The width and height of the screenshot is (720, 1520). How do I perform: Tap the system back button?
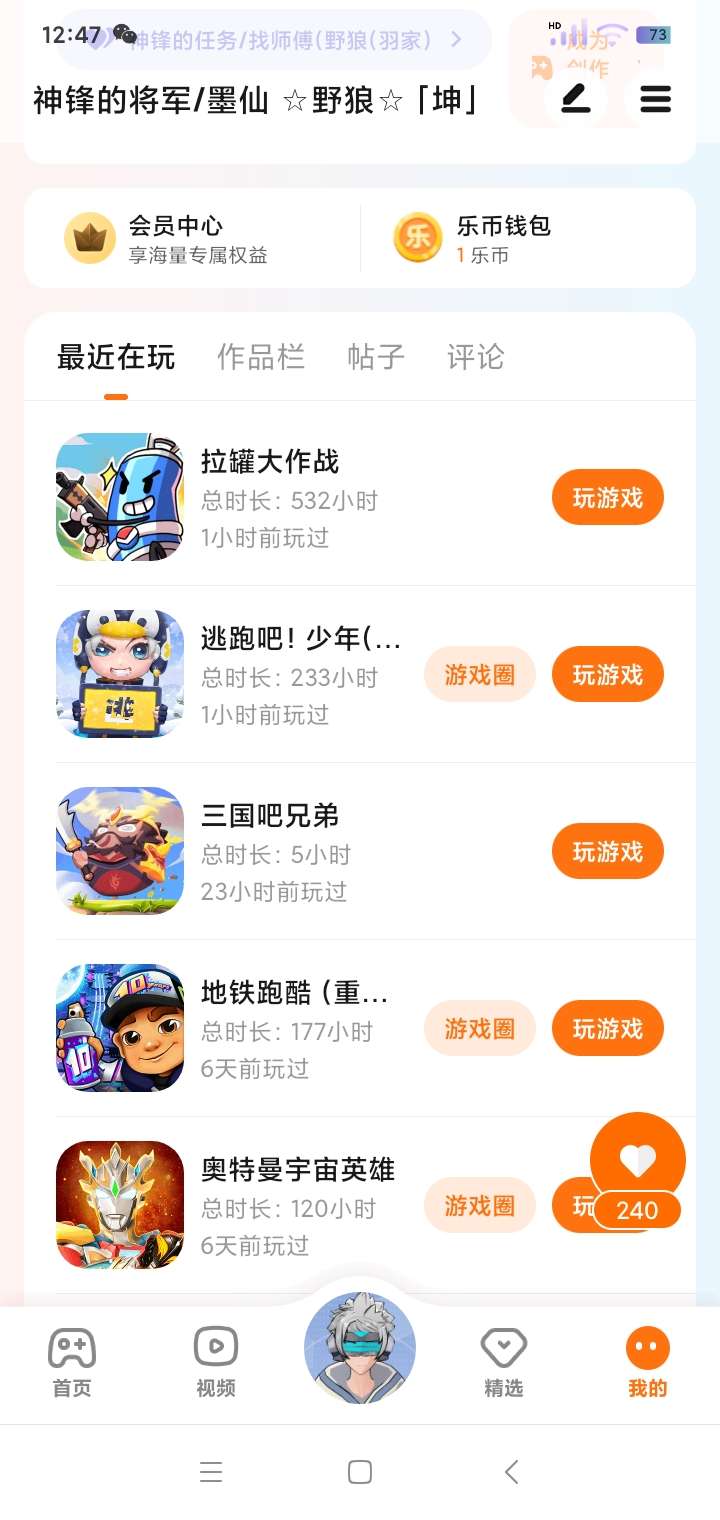coord(511,1472)
